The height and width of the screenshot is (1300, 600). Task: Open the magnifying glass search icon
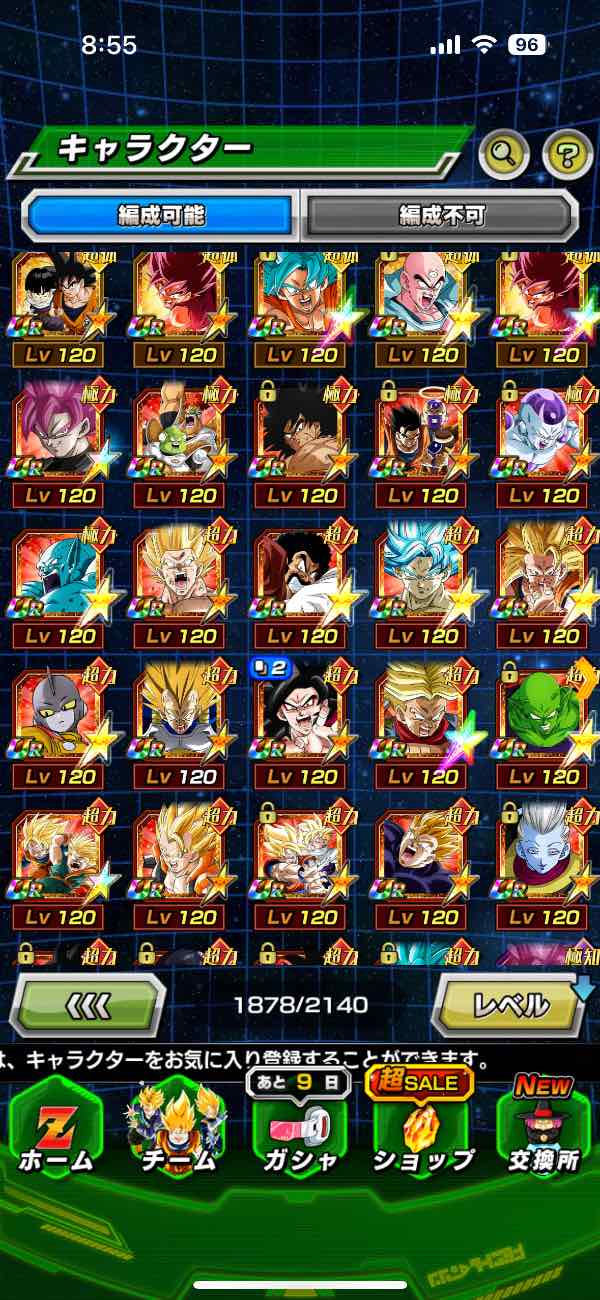click(x=504, y=154)
